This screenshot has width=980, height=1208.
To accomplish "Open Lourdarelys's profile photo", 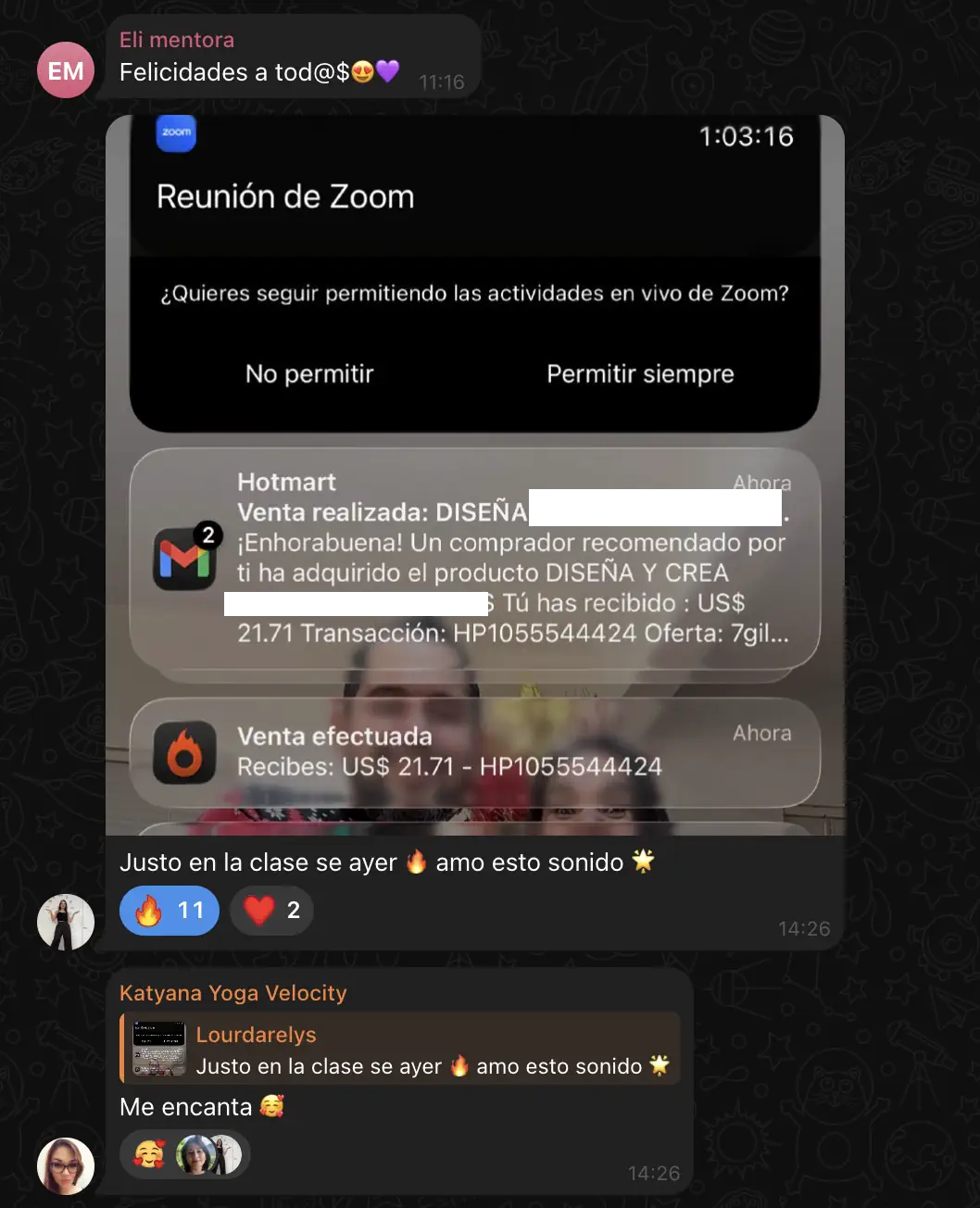I will [65, 922].
